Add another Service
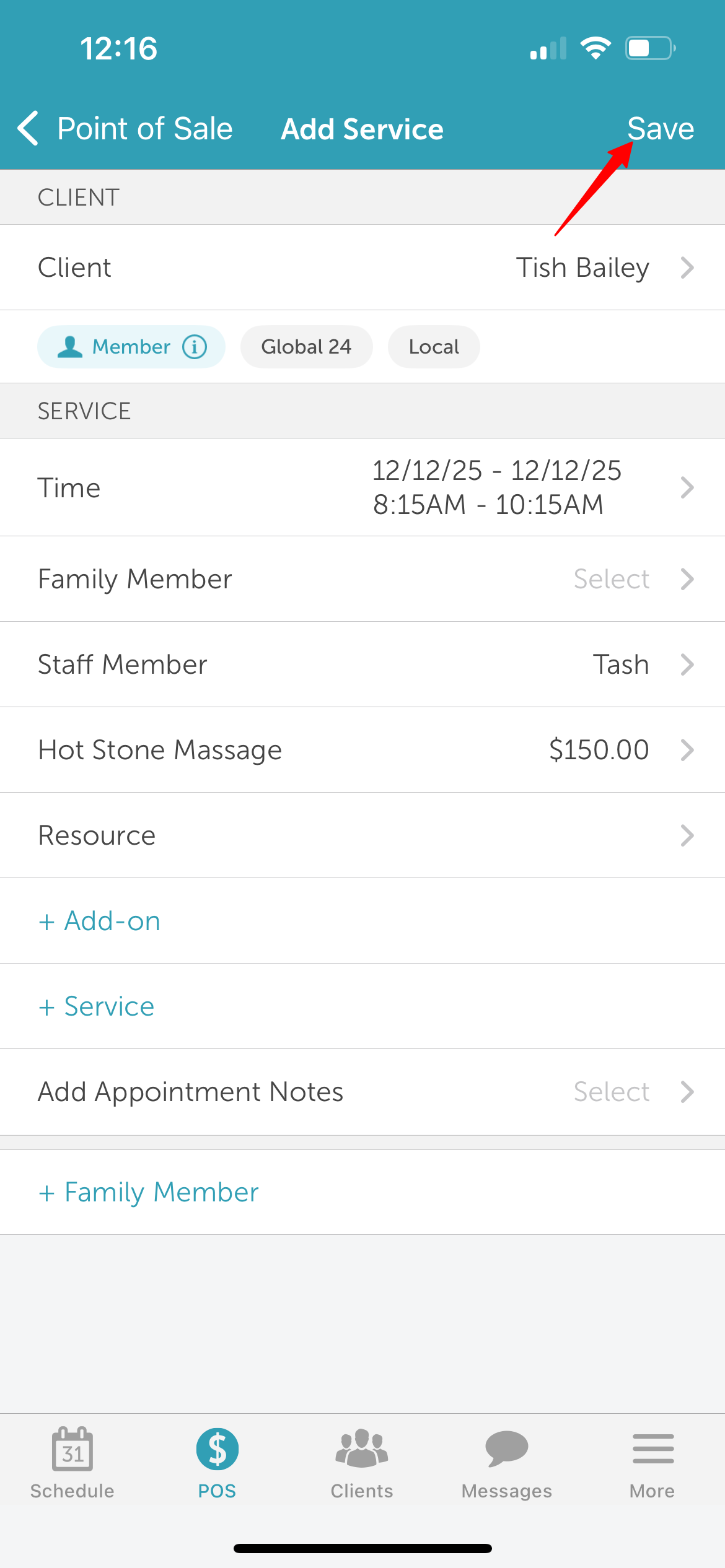 coord(97,1006)
